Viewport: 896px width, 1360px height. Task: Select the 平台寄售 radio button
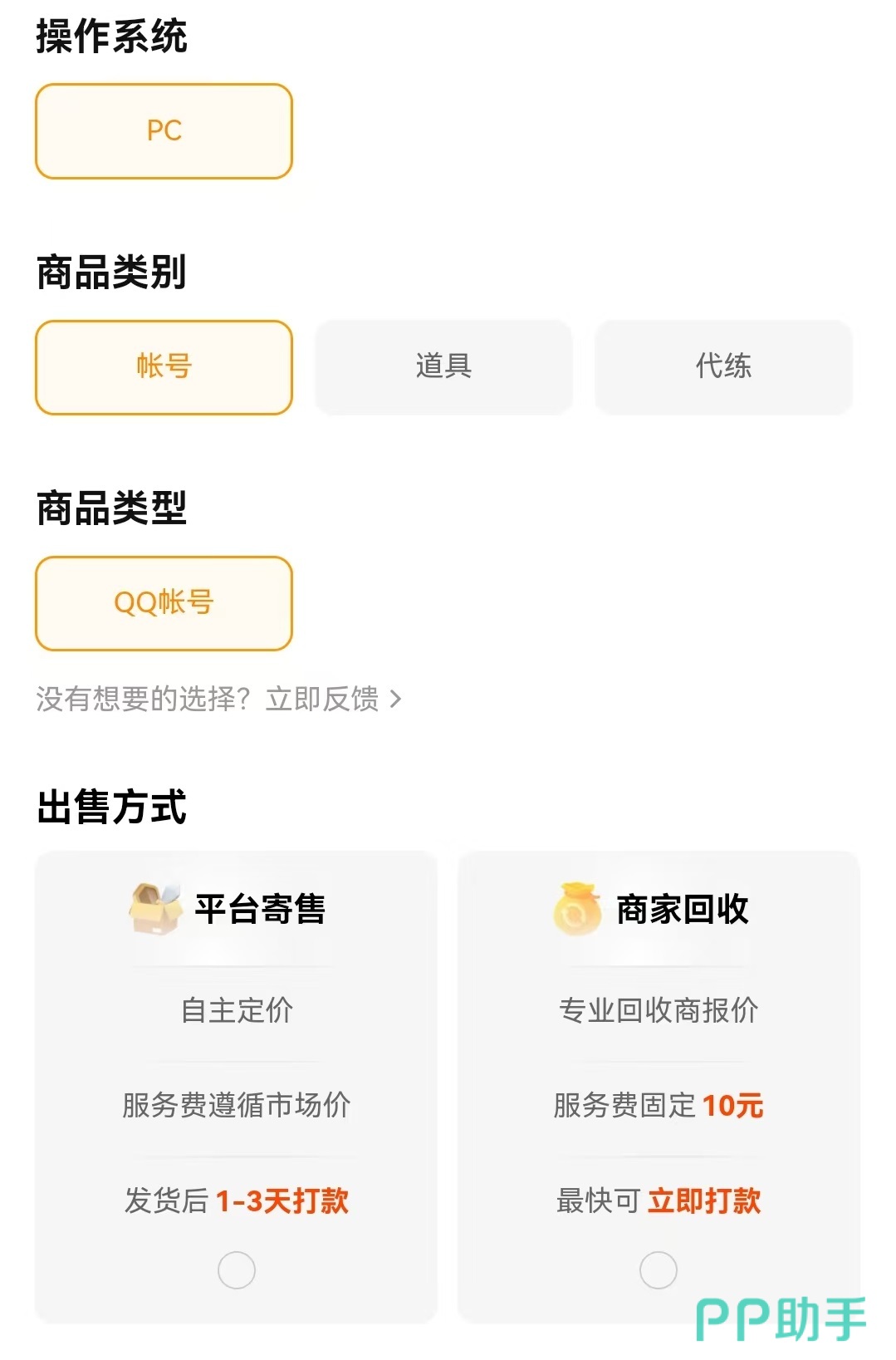click(237, 1270)
